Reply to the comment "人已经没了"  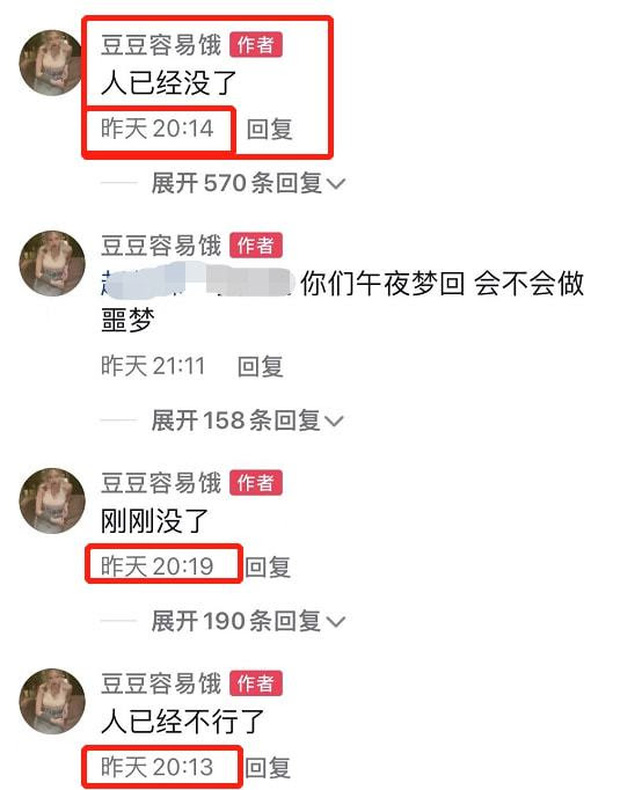pyautogui.click(x=269, y=129)
